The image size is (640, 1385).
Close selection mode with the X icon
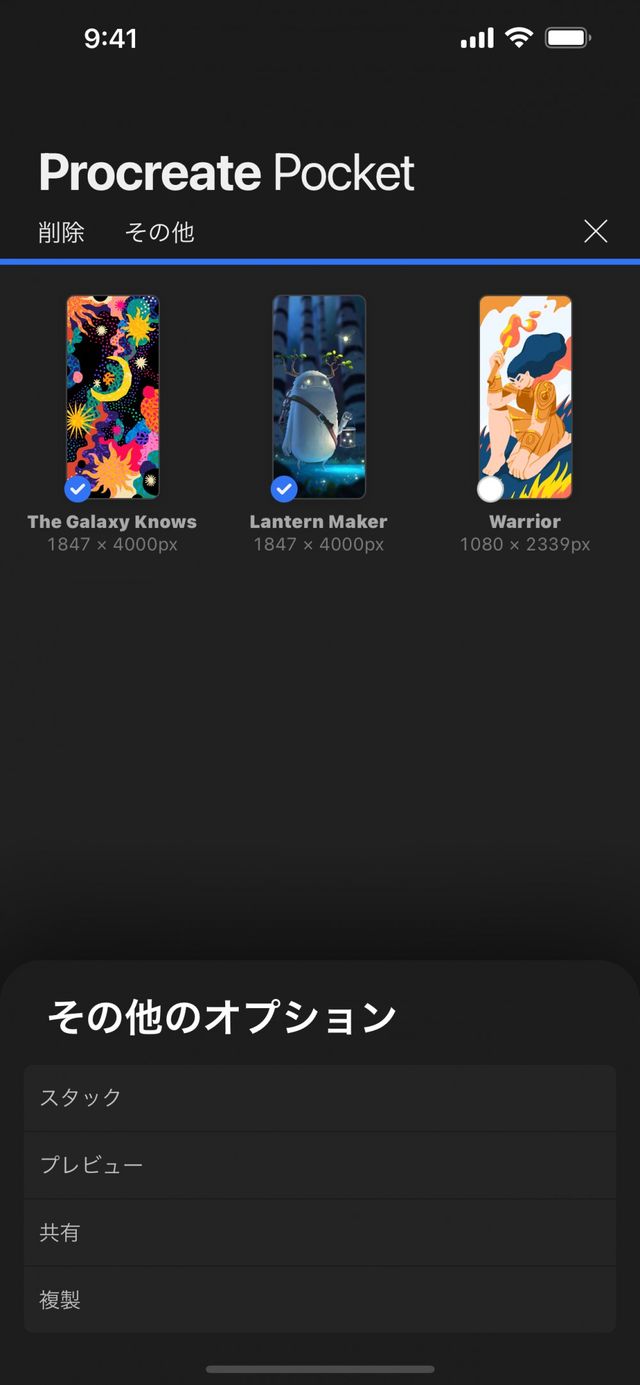pyautogui.click(x=595, y=232)
